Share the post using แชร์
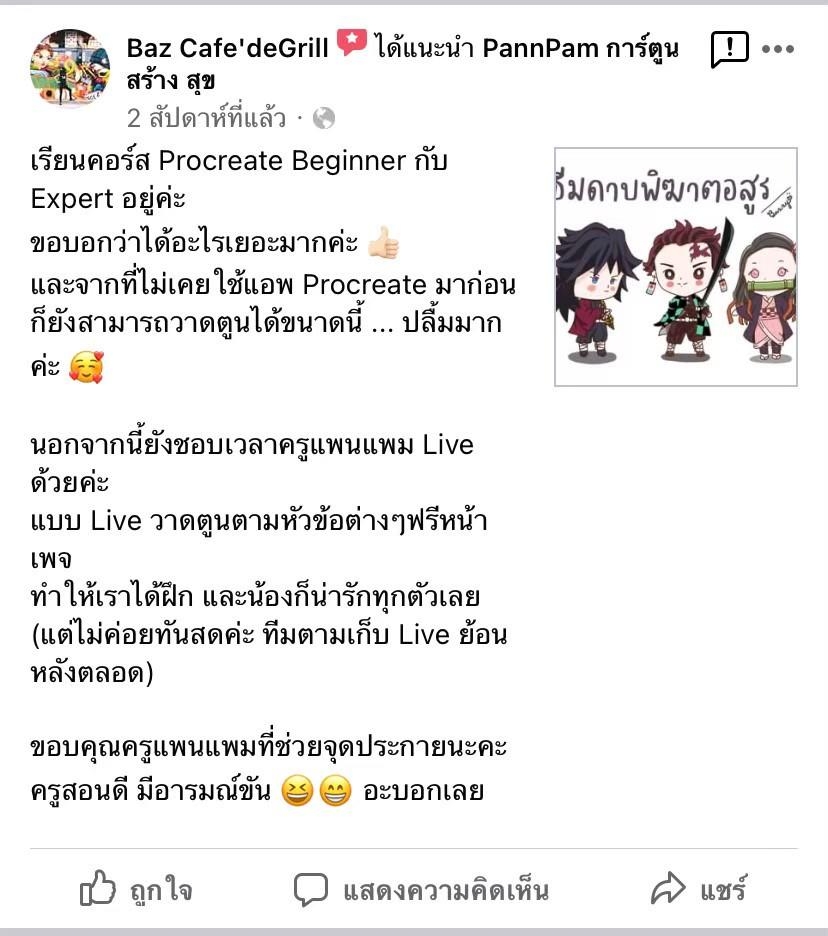The image size is (828, 936). [x=698, y=889]
